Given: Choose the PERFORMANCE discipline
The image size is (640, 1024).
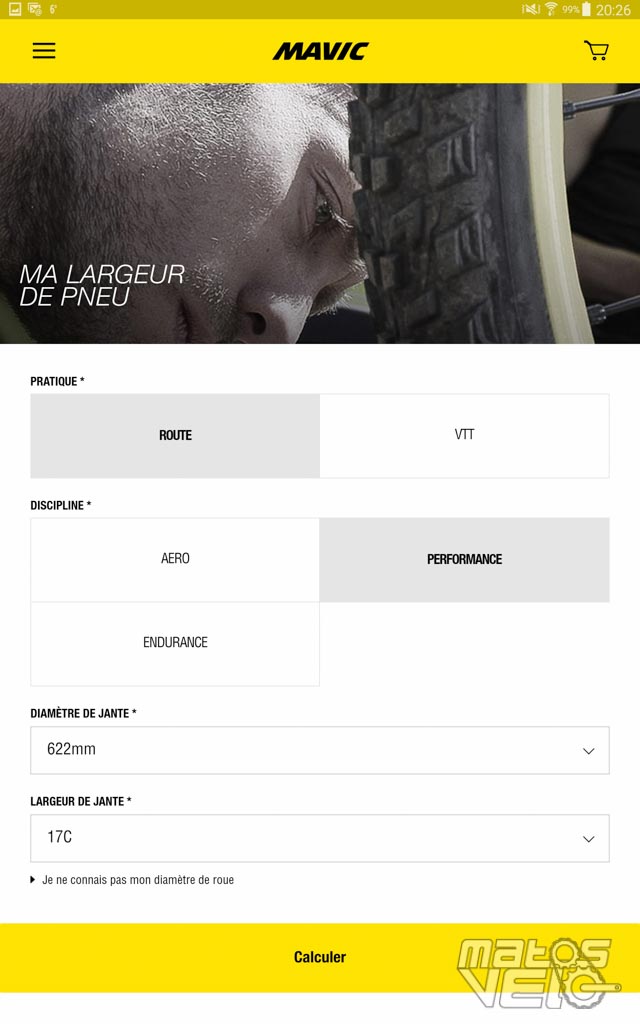Looking at the screenshot, I should coord(464,560).
